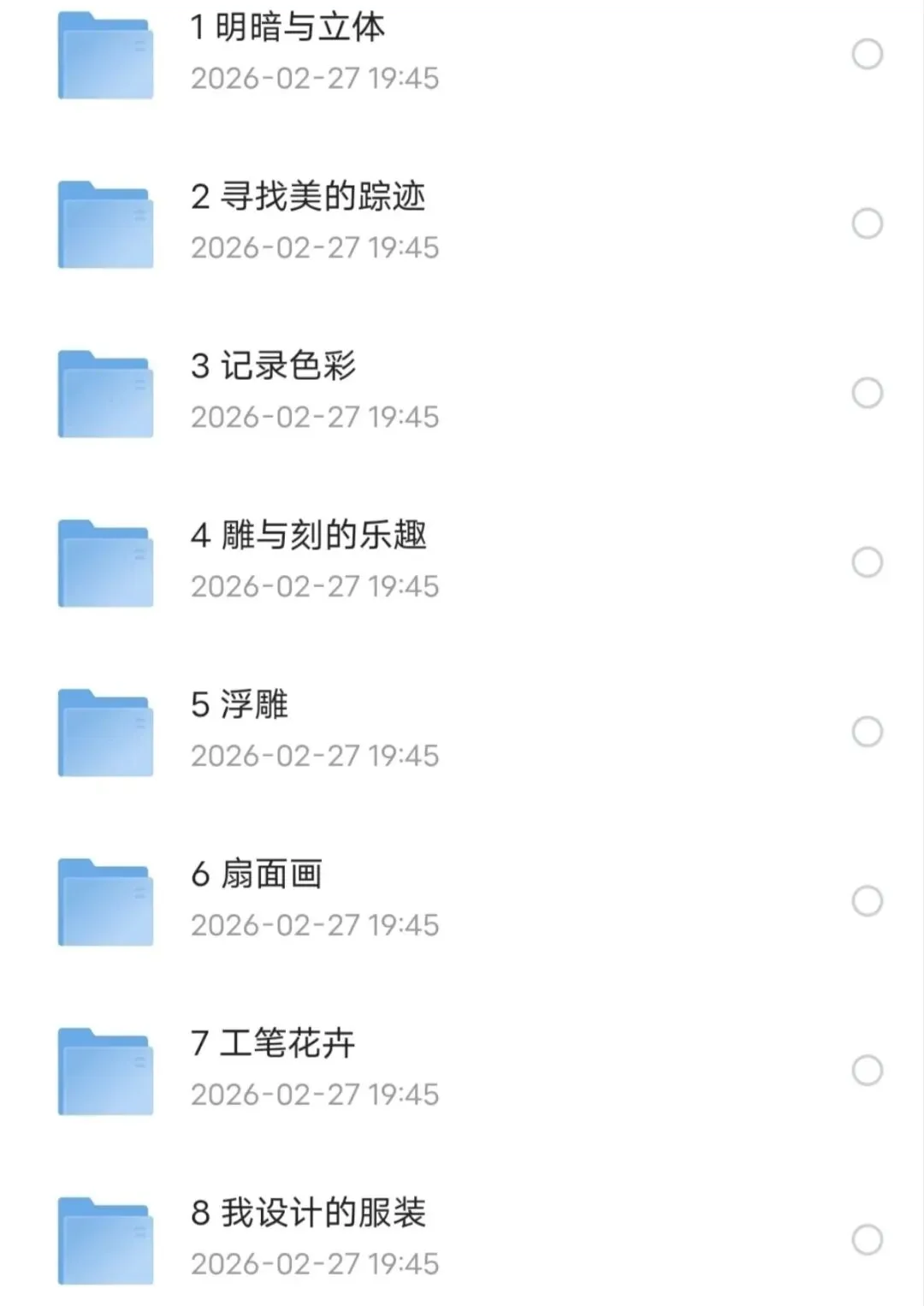Select the 6 扇面画 folder circle
Viewport: 924px width, 1306px height.
pyautogui.click(x=867, y=901)
